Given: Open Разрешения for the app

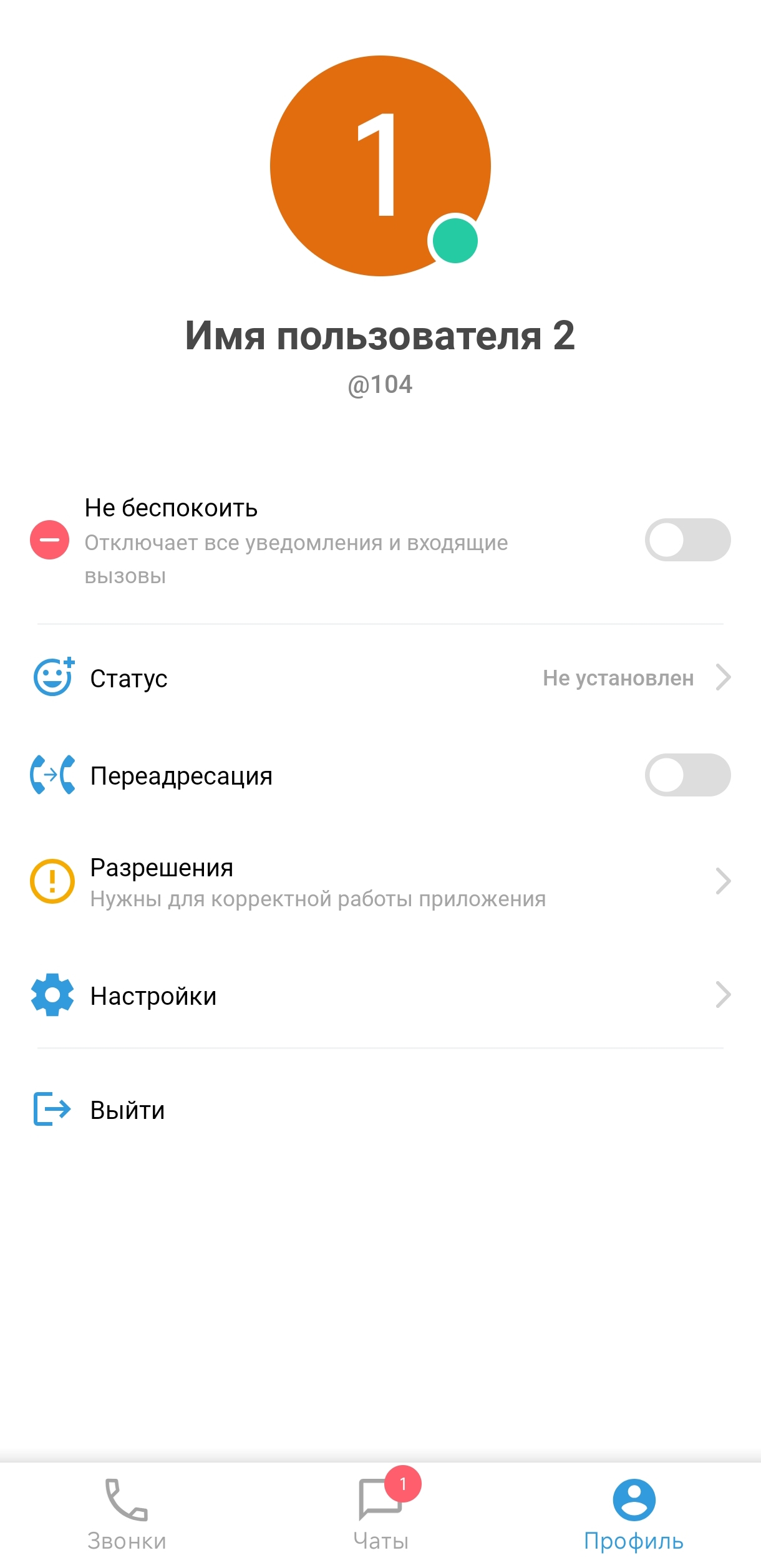Looking at the screenshot, I should [380, 882].
